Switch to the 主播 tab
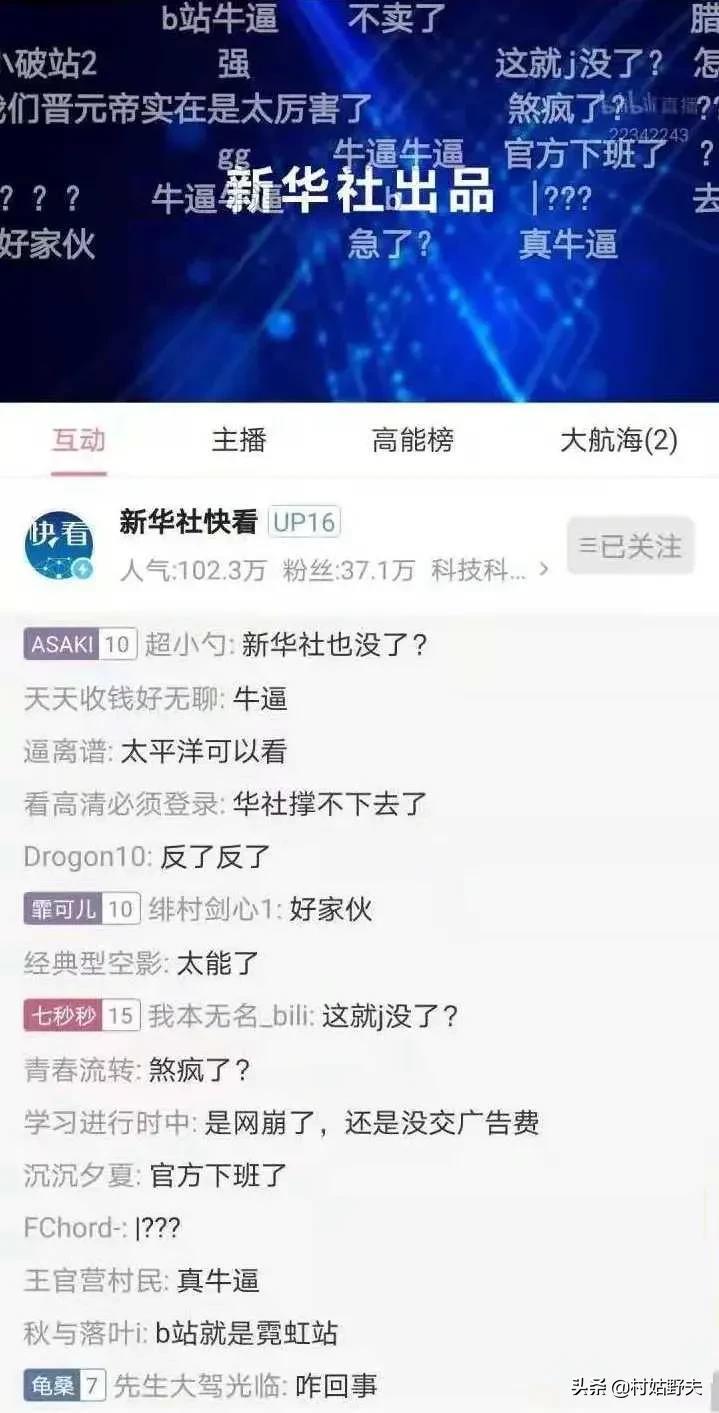 coord(239,440)
